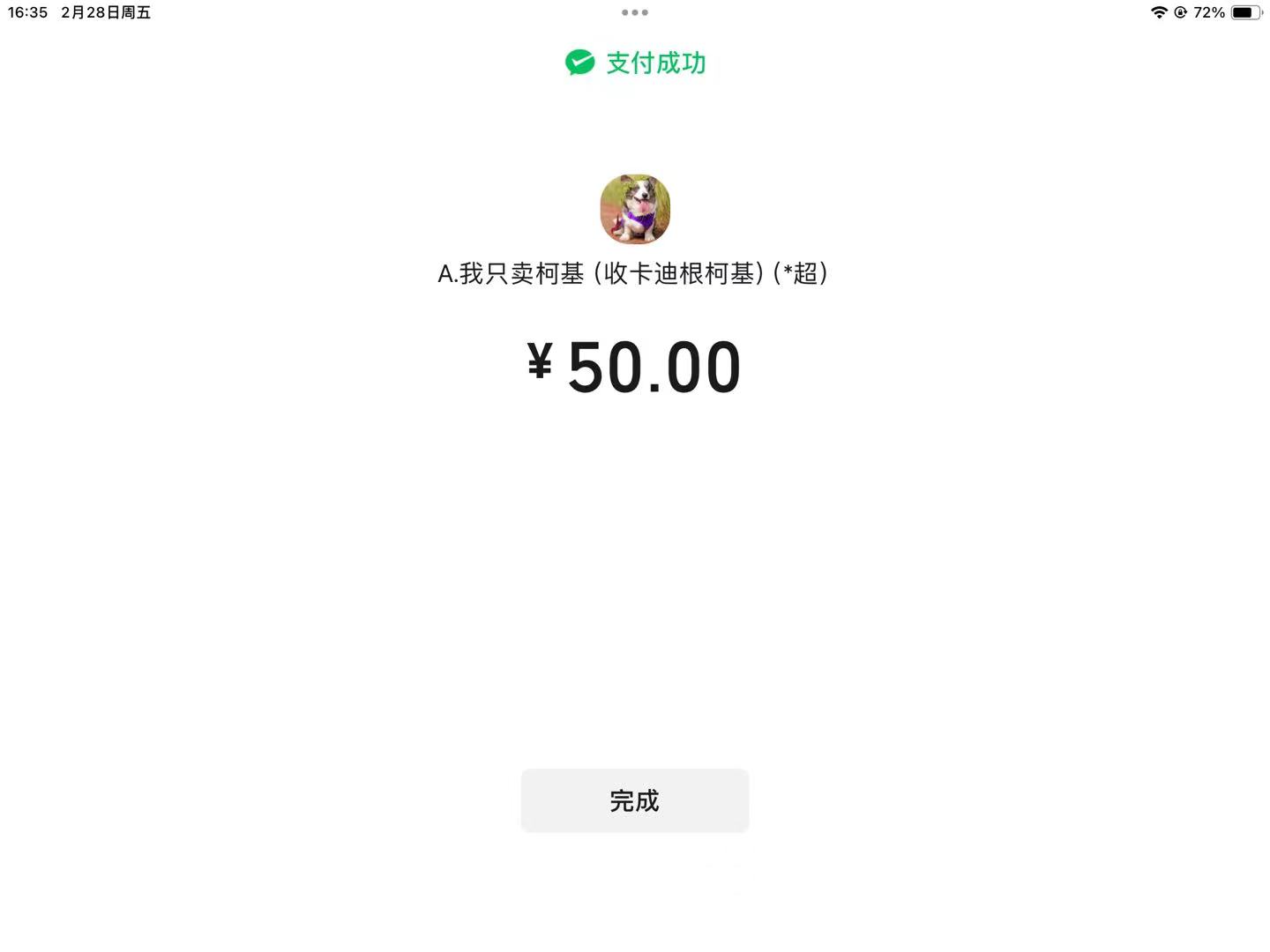The image size is (1270, 952).
Task: Open the iPad multitasking three-dot menu
Action: coord(634,12)
